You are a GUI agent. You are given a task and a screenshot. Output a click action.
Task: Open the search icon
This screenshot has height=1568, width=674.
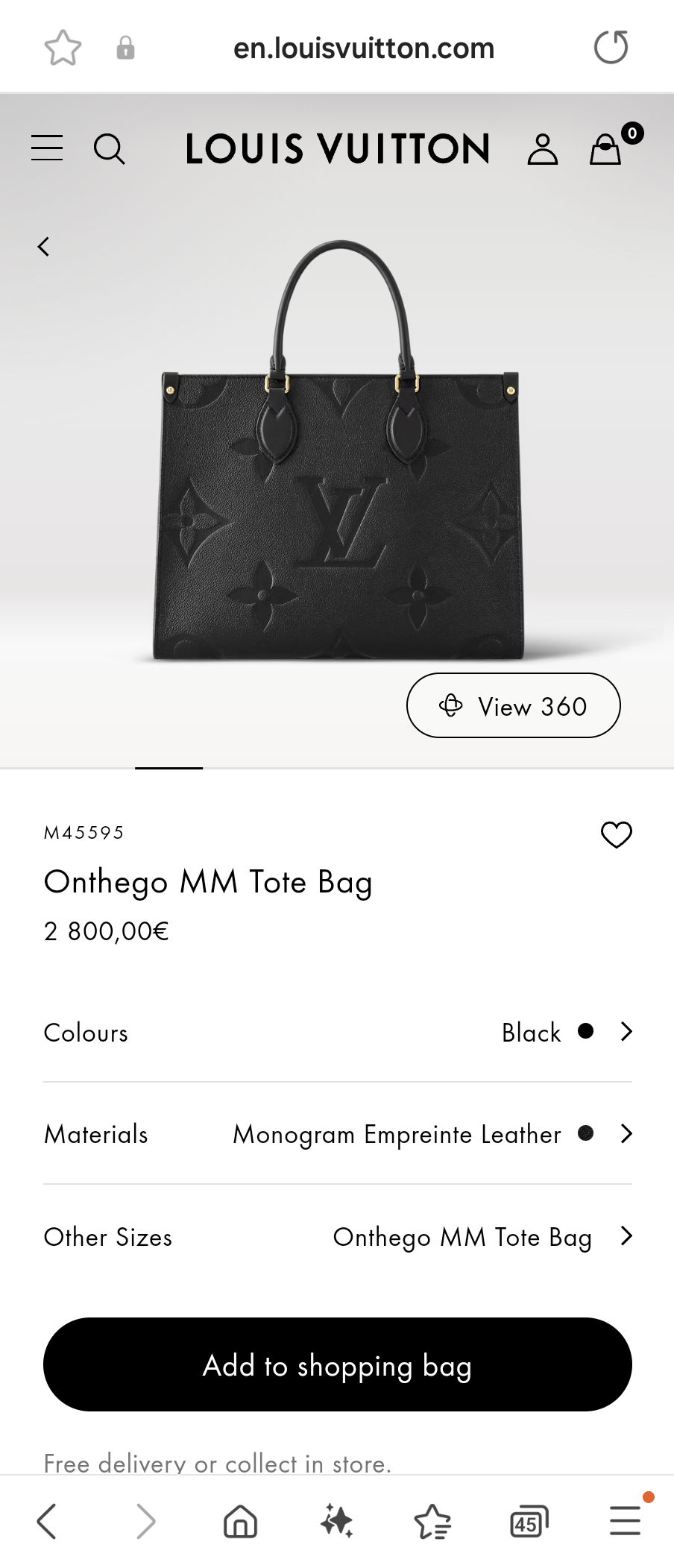point(110,148)
